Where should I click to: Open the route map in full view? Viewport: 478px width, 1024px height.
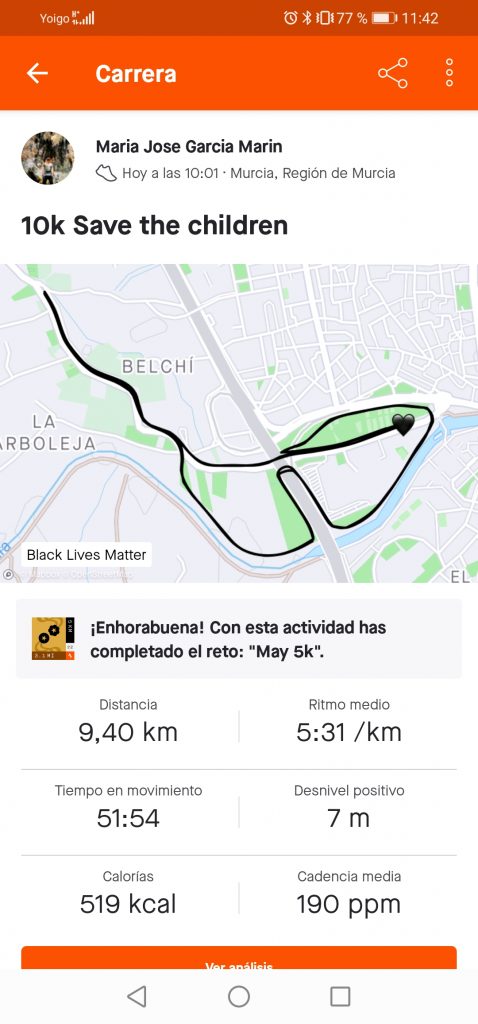(x=239, y=423)
